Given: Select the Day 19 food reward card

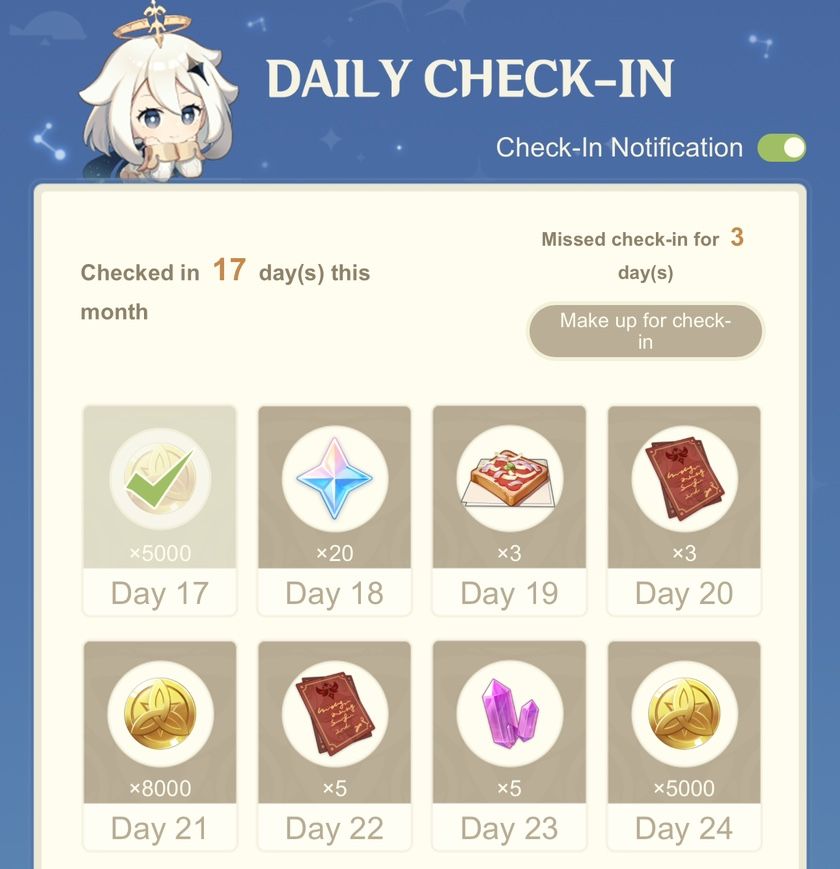Looking at the screenshot, I should click(509, 510).
